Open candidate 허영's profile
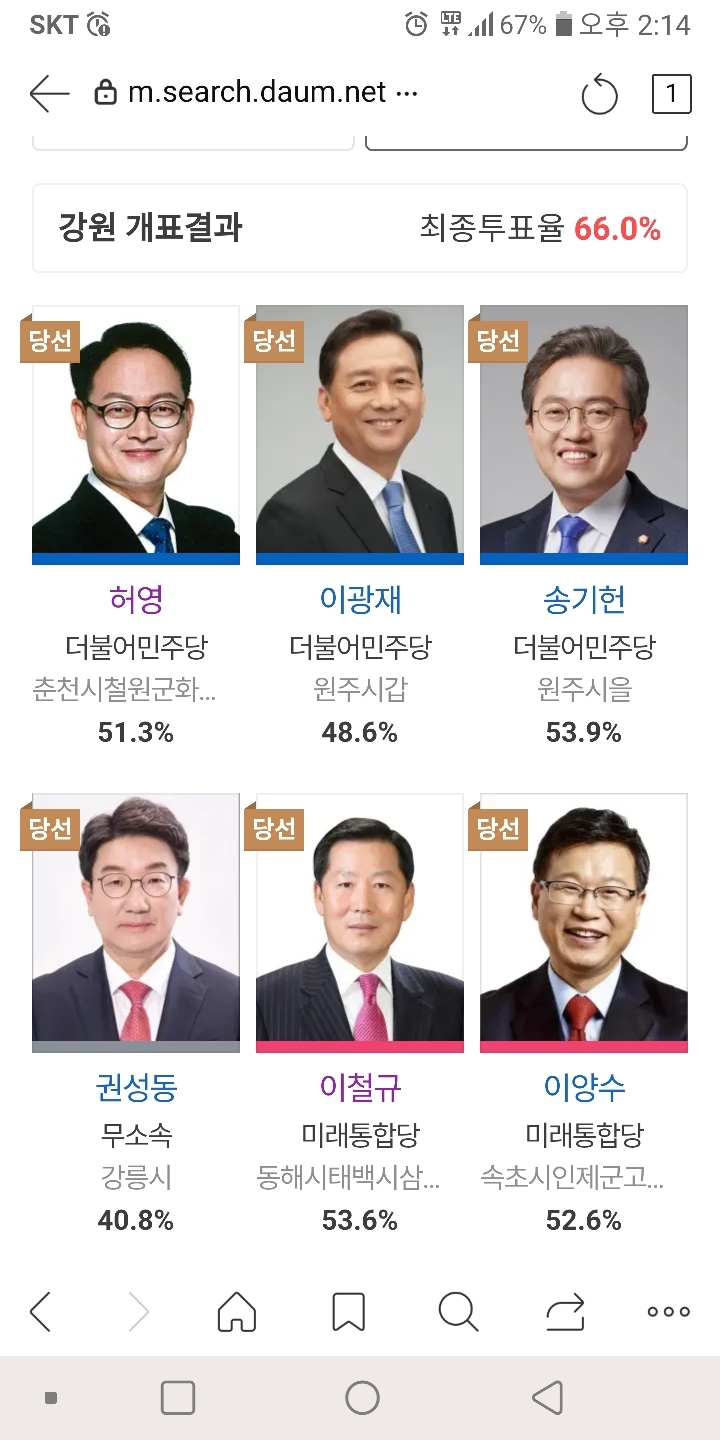This screenshot has width=720, height=1440. click(x=136, y=599)
